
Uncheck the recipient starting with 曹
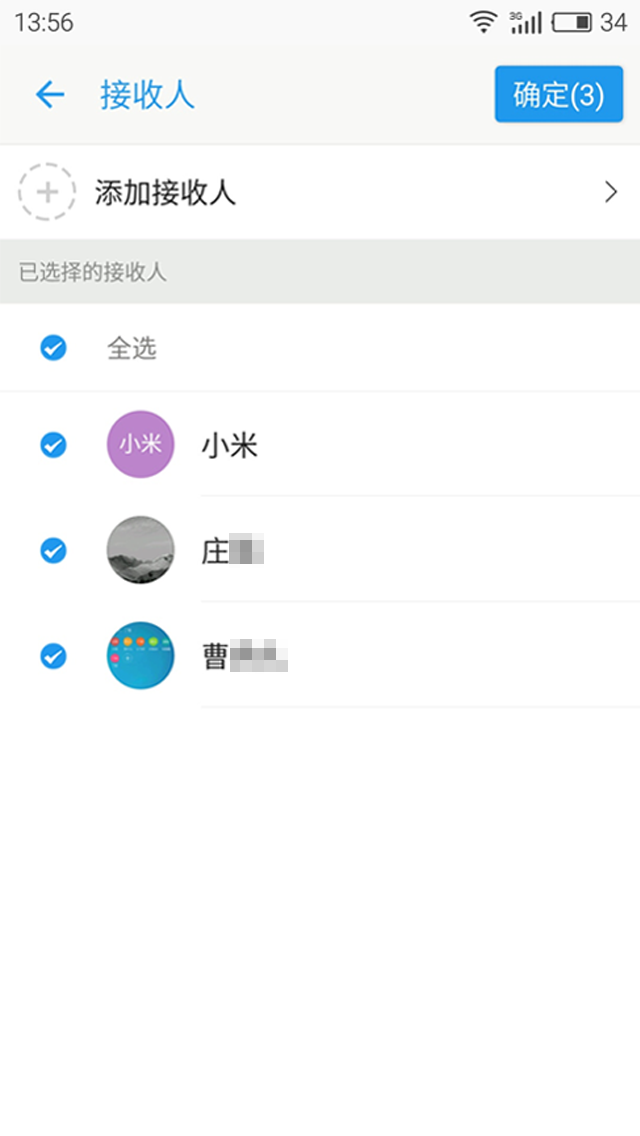(53, 656)
